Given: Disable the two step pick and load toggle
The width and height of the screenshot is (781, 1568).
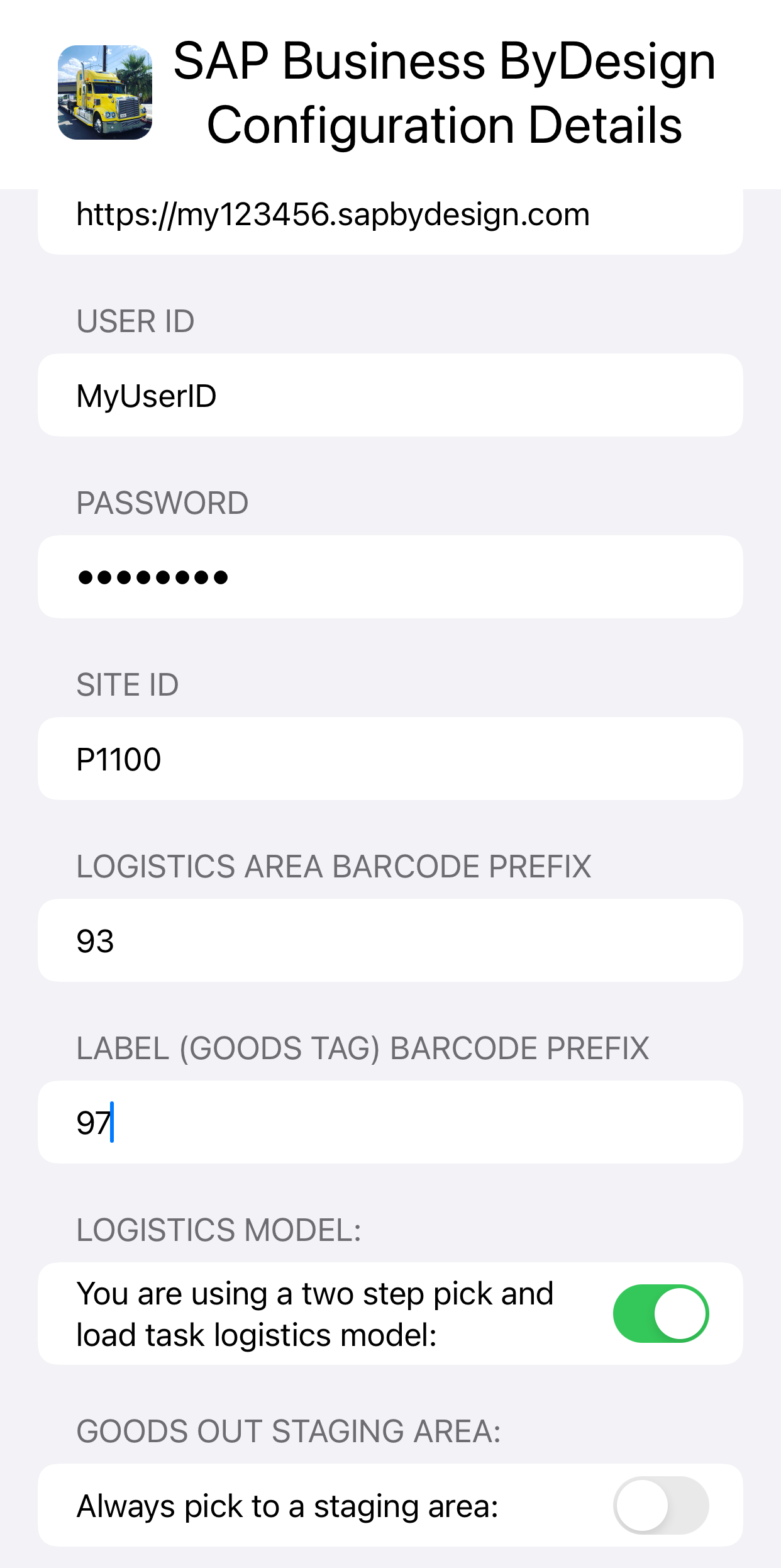Looking at the screenshot, I should [x=662, y=1313].
